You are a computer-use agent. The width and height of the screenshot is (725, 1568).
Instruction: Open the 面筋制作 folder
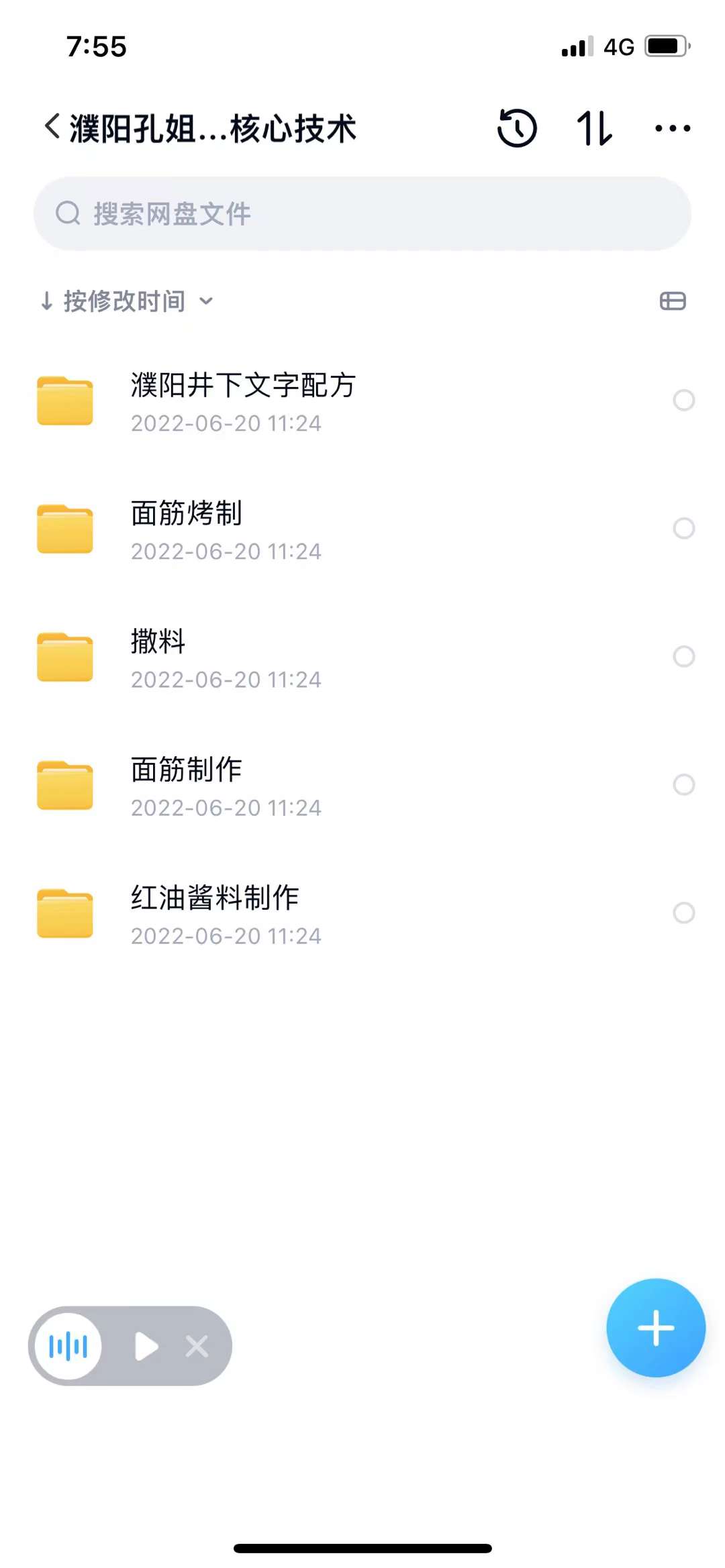point(188,784)
